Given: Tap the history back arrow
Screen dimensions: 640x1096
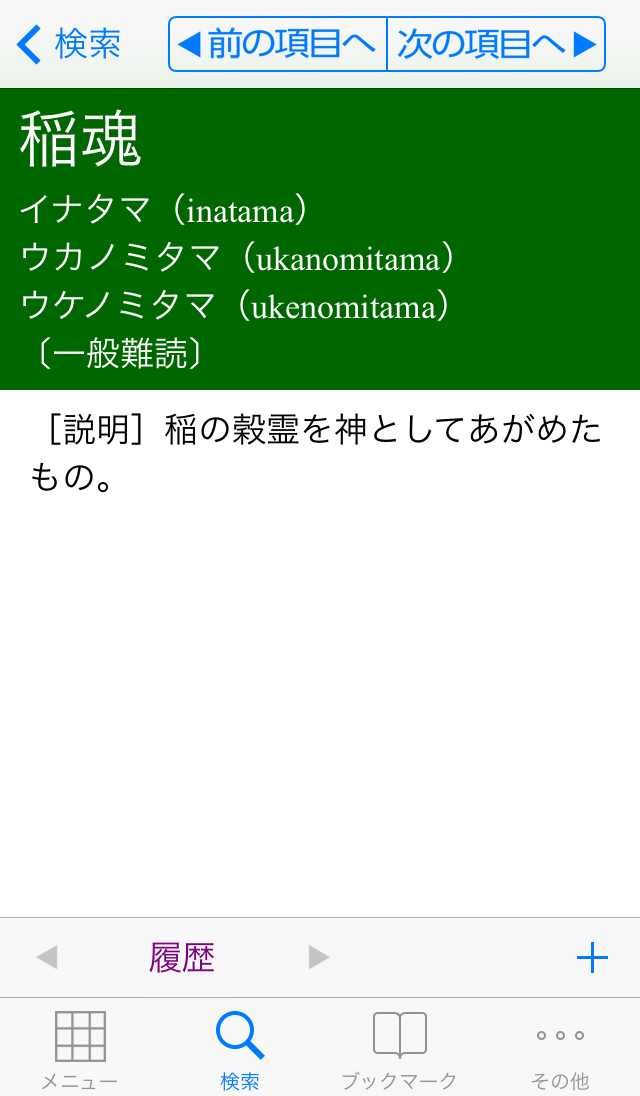Looking at the screenshot, I should click(46, 958).
